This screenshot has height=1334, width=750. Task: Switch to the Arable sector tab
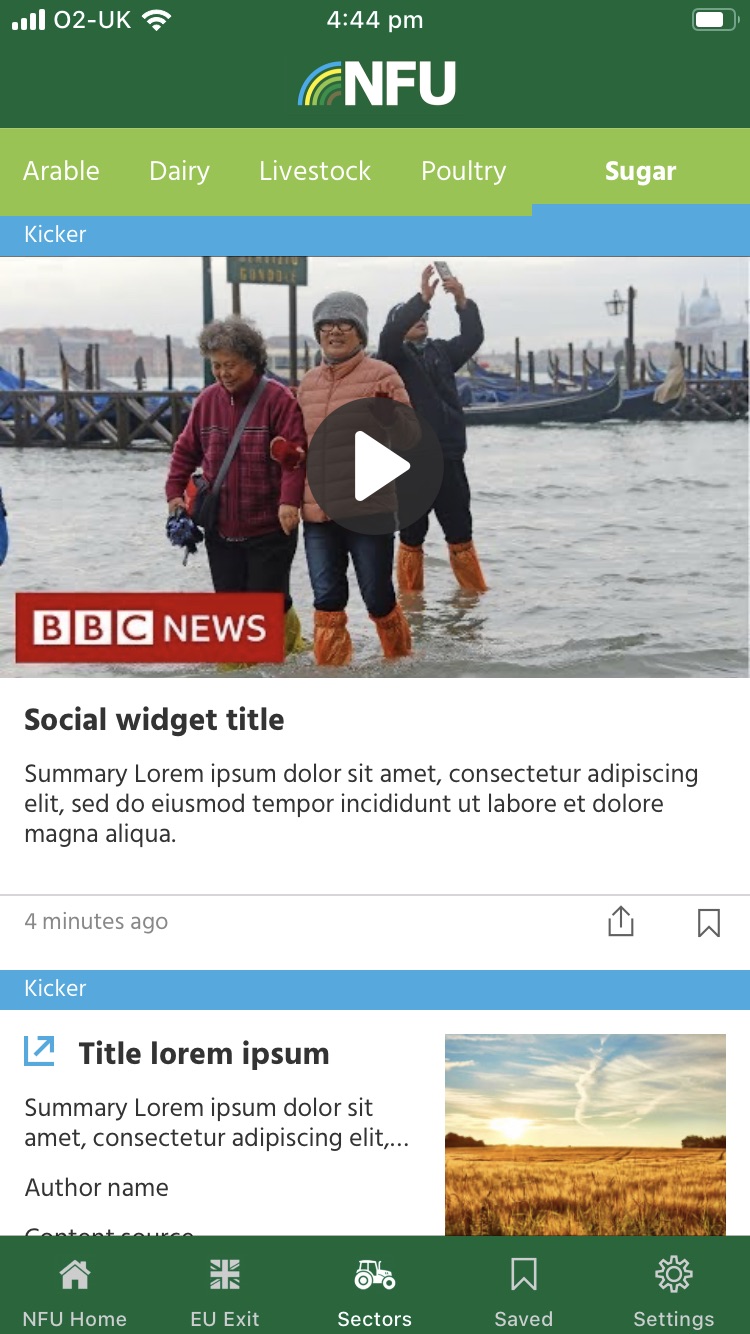point(62,171)
